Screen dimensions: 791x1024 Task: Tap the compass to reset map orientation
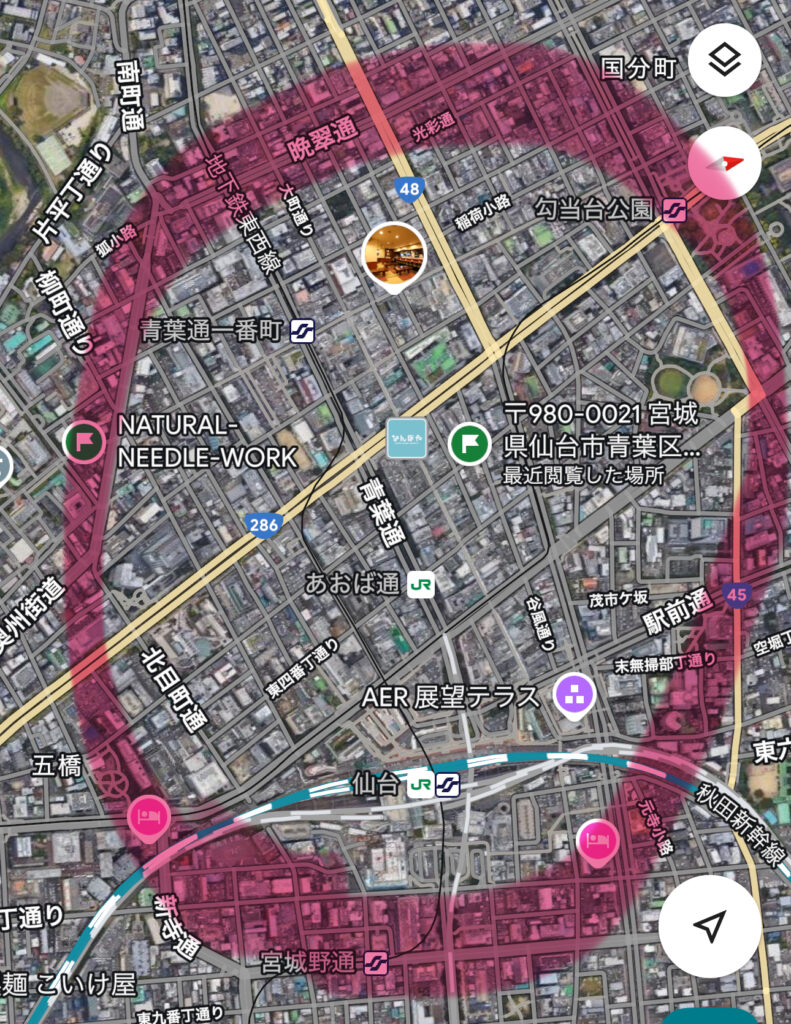click(724, 162)
